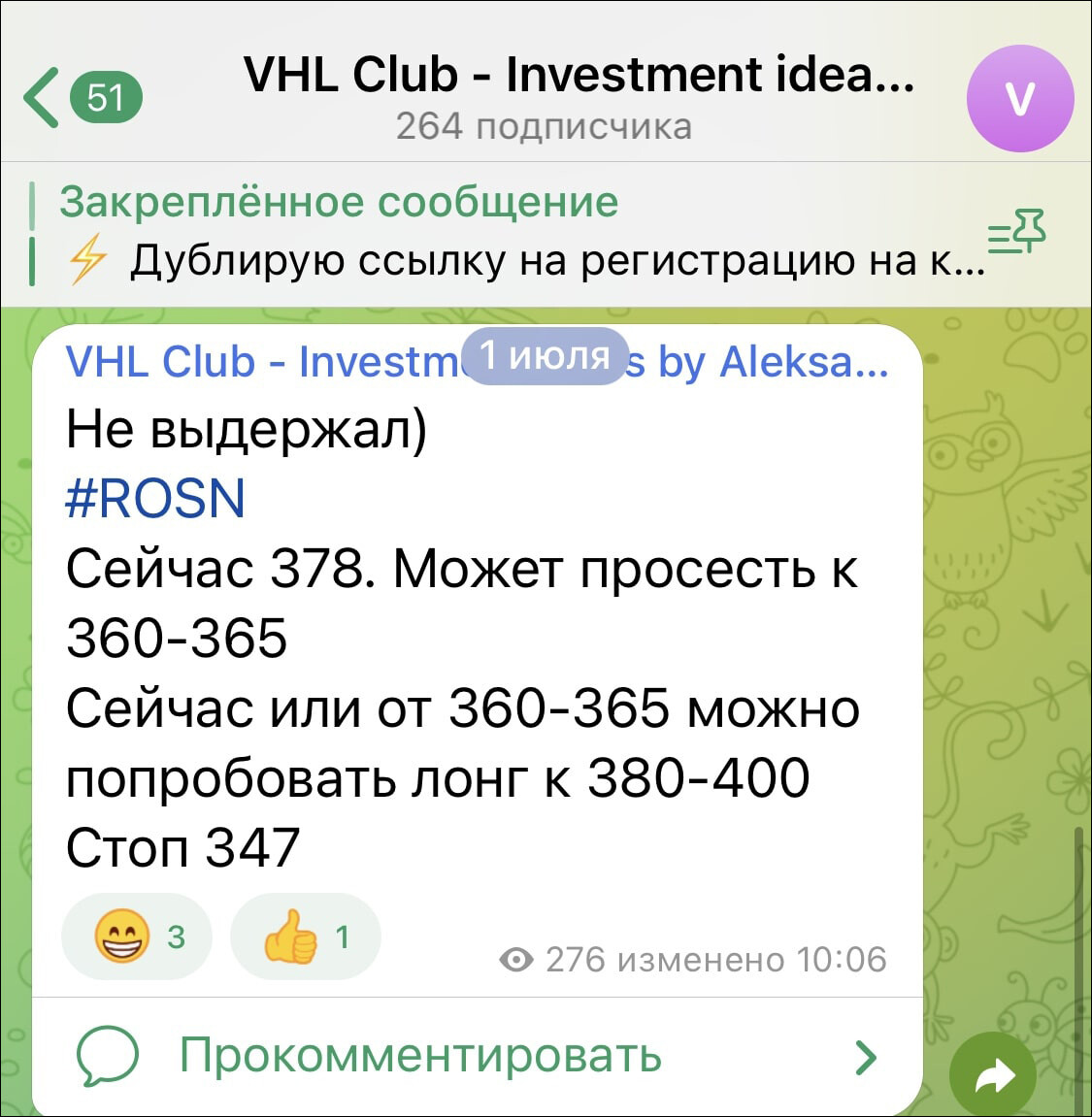Jump to the pinned message
Screen dimensions: 1092x1117
click(505, 231)
